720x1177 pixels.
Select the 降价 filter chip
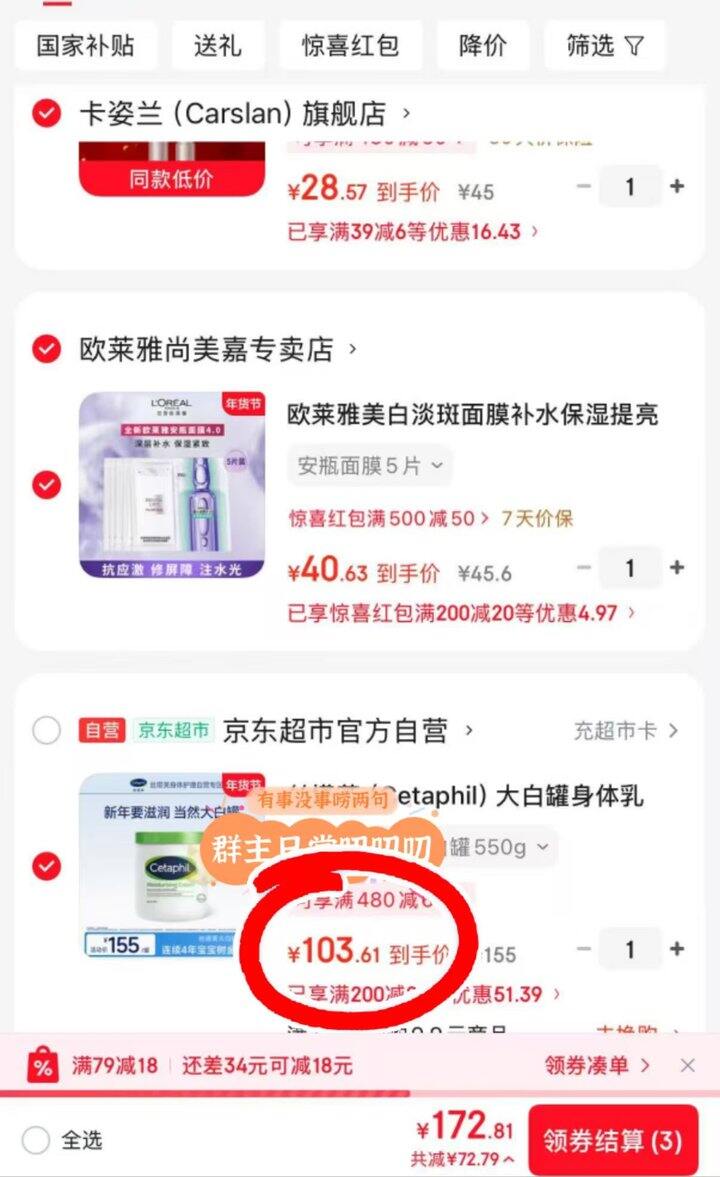pos(483,45)
